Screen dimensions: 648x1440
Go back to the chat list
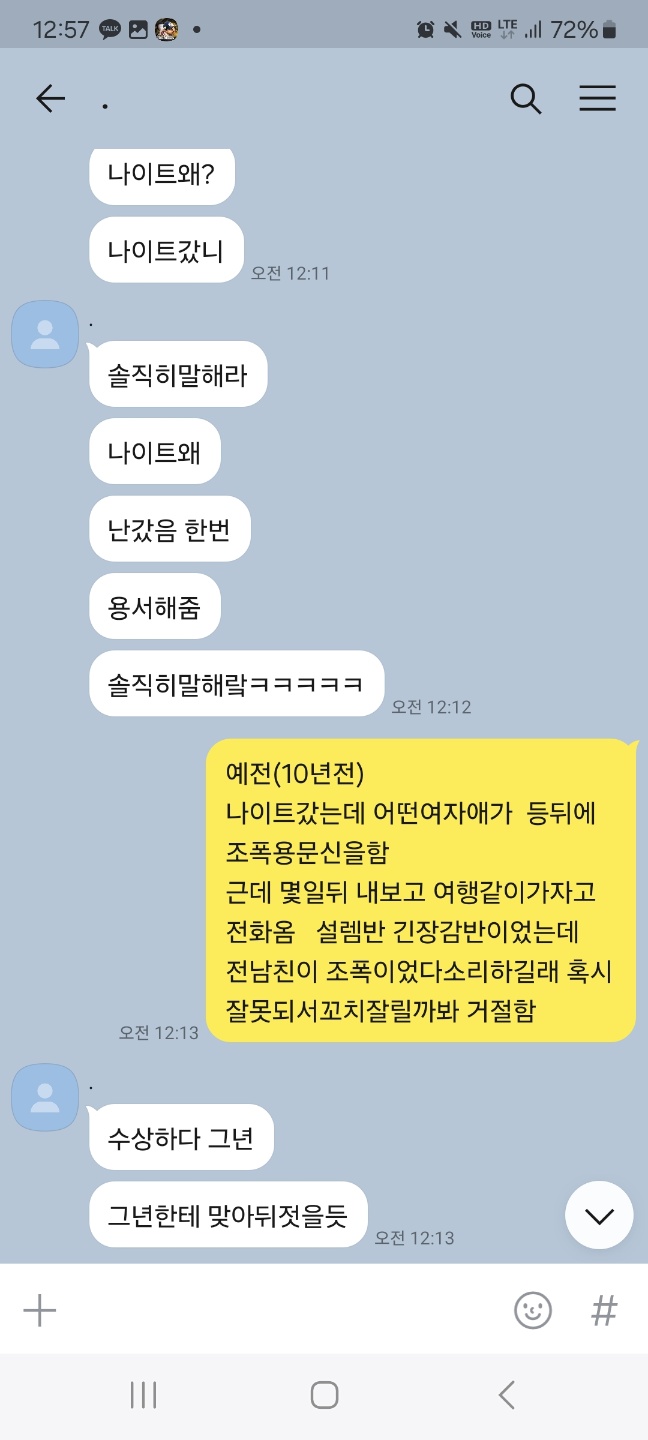50,98
